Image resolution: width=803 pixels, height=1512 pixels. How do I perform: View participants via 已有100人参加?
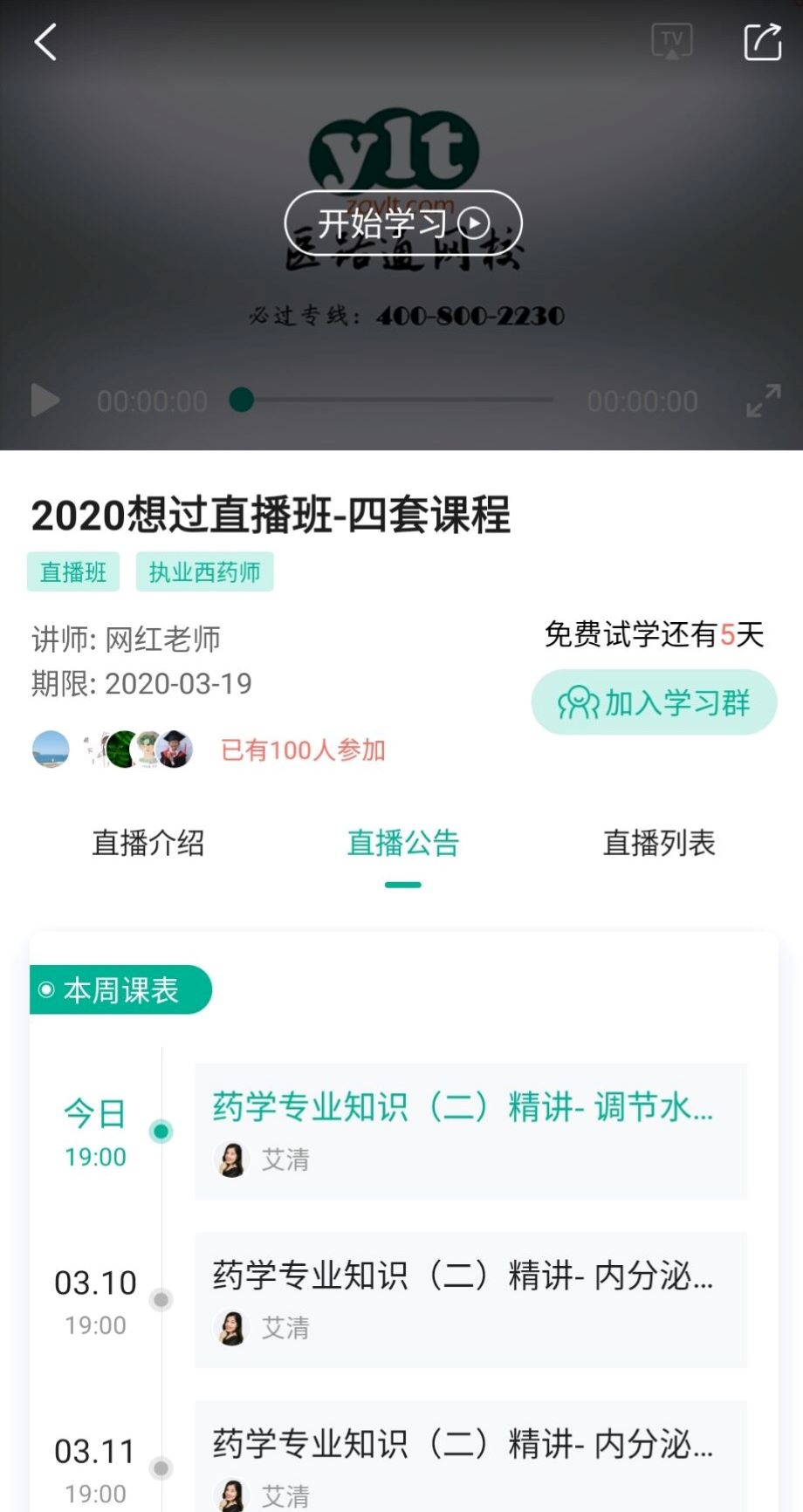tap(303, 751)
